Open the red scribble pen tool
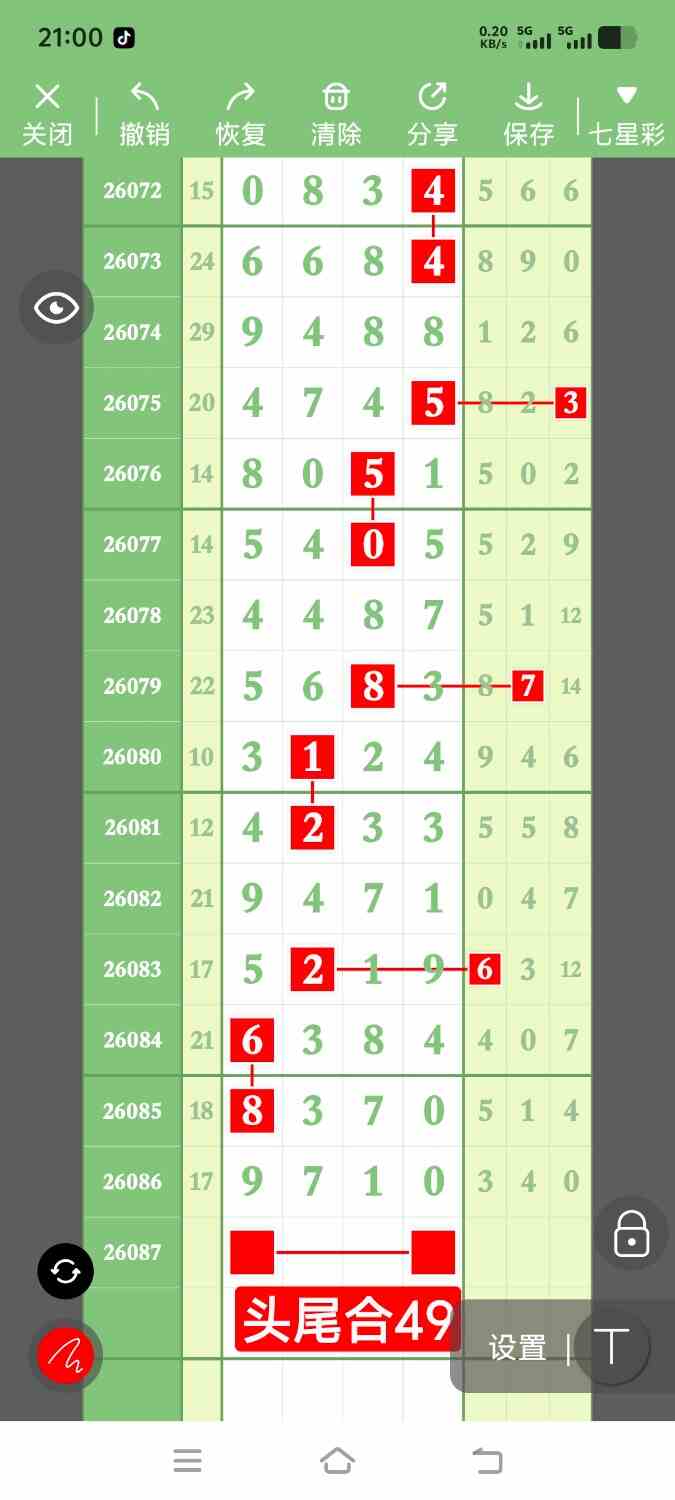Screen dimensions: 675x1500 (x=66, y=1356)
